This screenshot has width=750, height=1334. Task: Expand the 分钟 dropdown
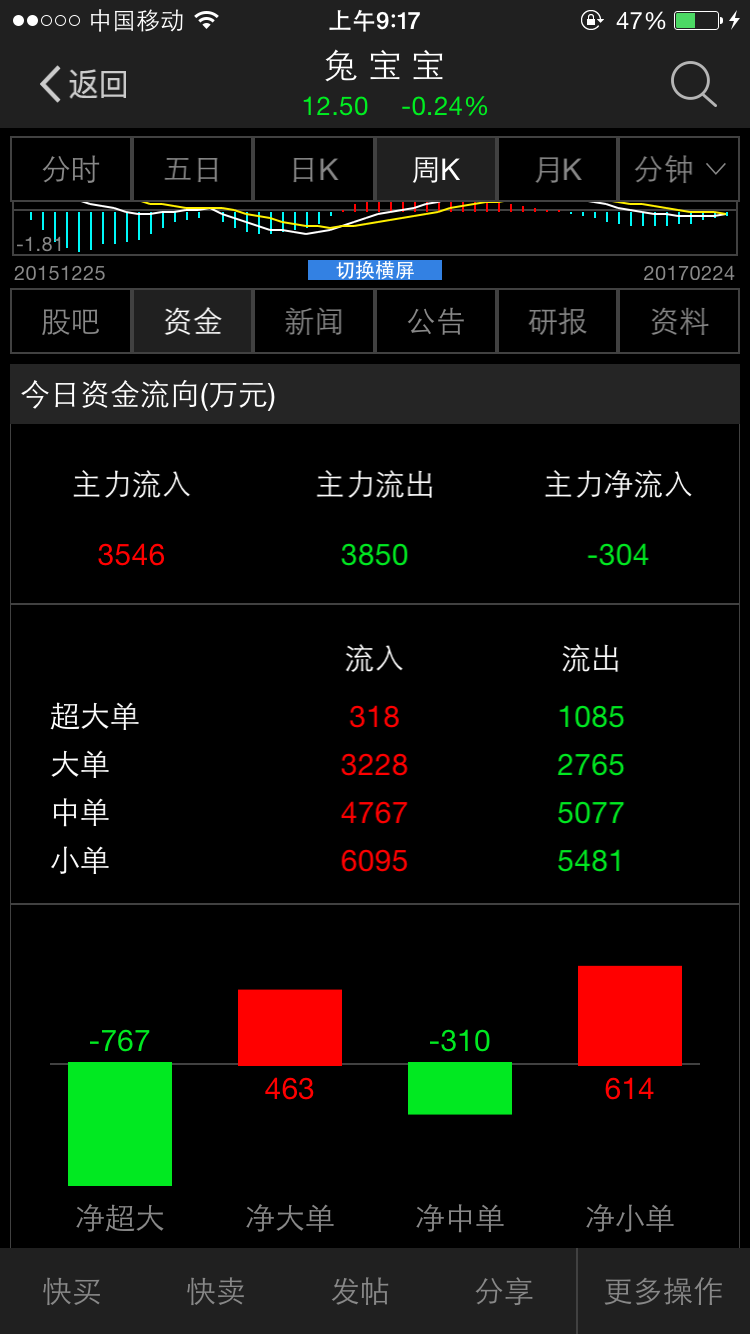pyautogui.click(x=679, y=170)
